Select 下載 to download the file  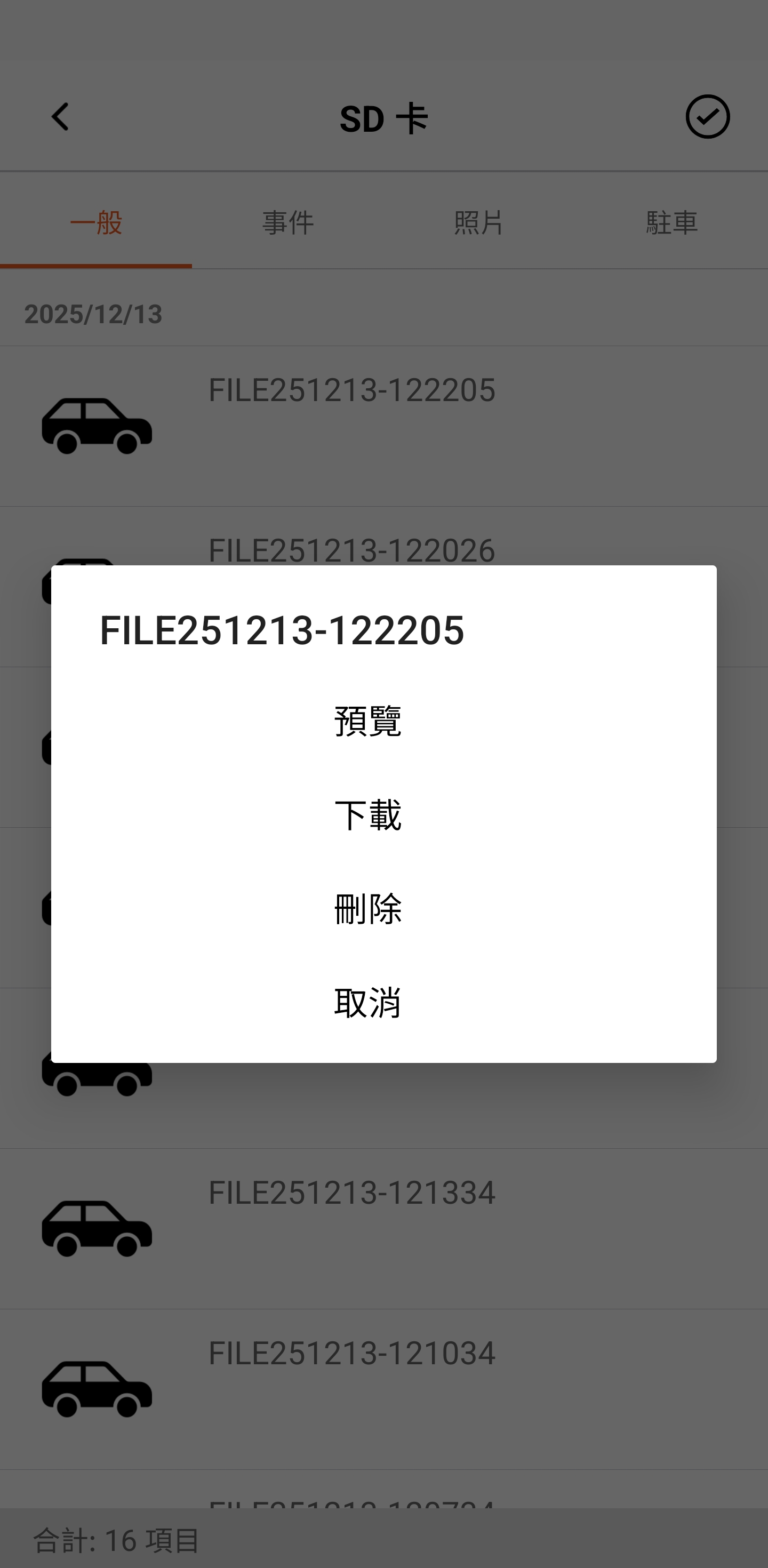tap(367, 814)
